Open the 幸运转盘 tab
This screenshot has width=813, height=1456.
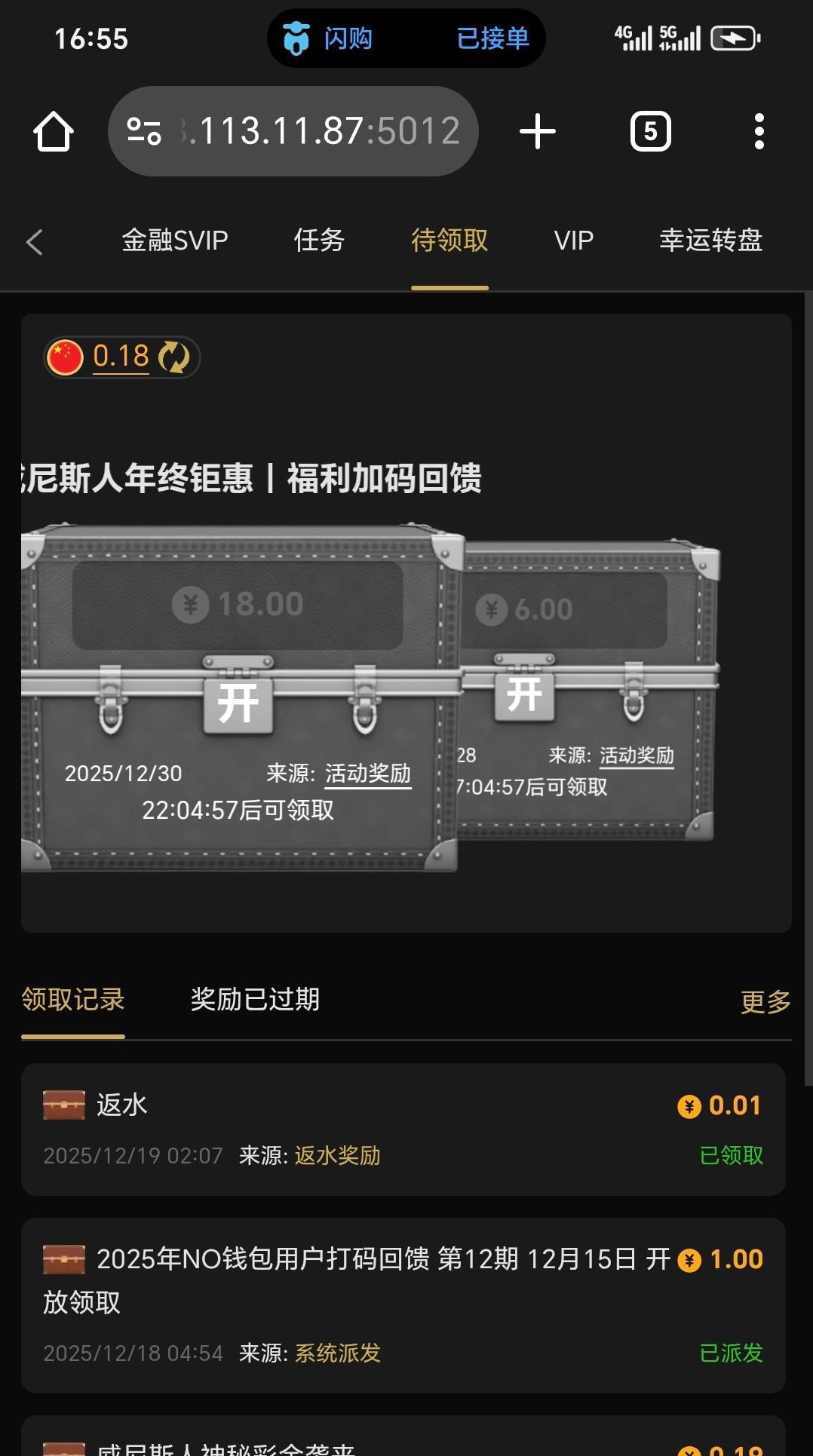(710, 241)
